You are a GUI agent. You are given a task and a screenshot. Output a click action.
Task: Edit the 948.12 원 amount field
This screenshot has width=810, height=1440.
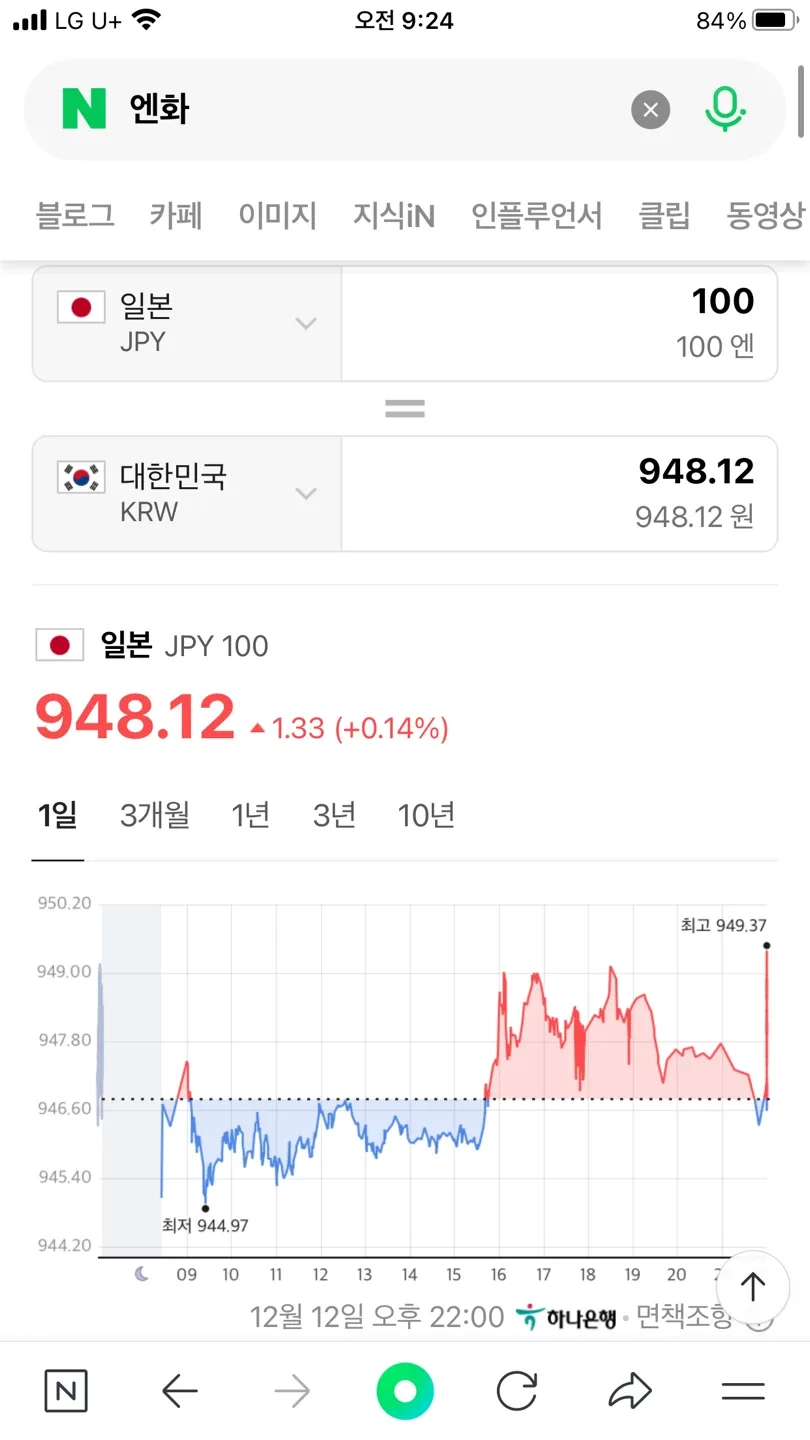click(x=560, y=493)
